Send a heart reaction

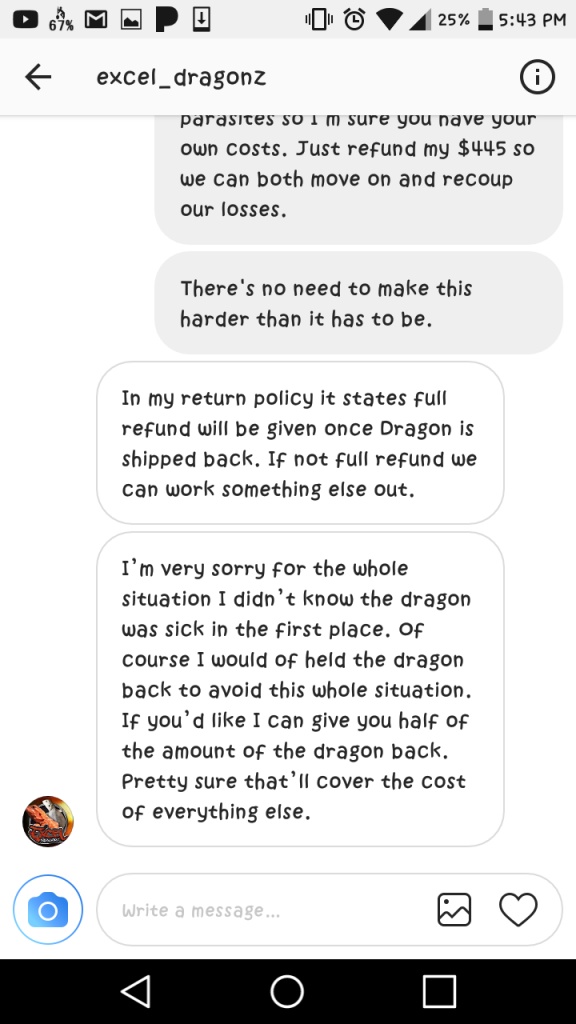518,910
